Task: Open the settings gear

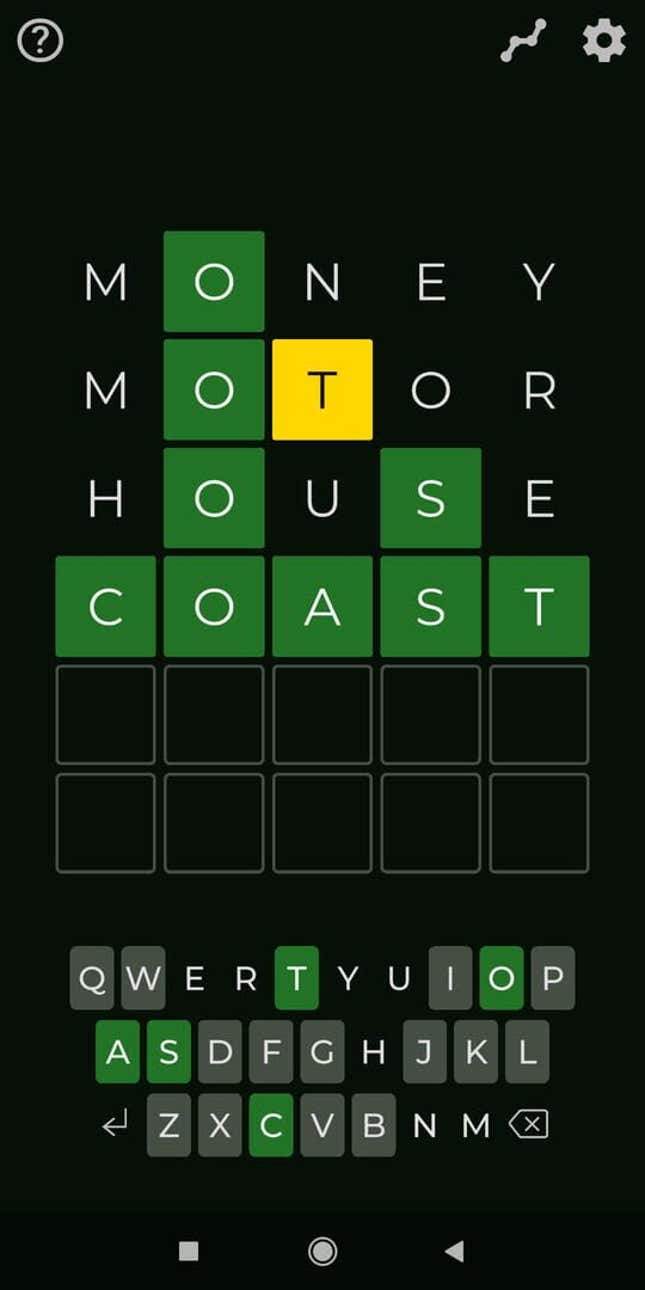Action: 604,41
